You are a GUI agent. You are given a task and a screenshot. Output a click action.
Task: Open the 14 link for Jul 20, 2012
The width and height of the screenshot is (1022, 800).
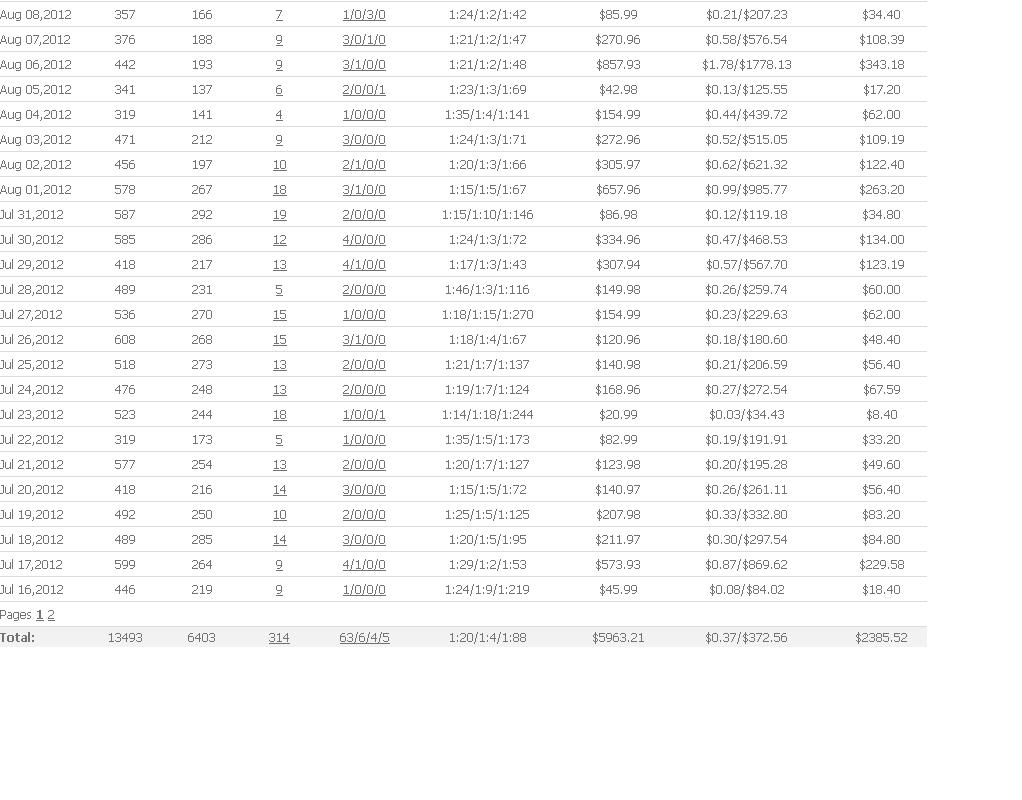coord(279,490)
